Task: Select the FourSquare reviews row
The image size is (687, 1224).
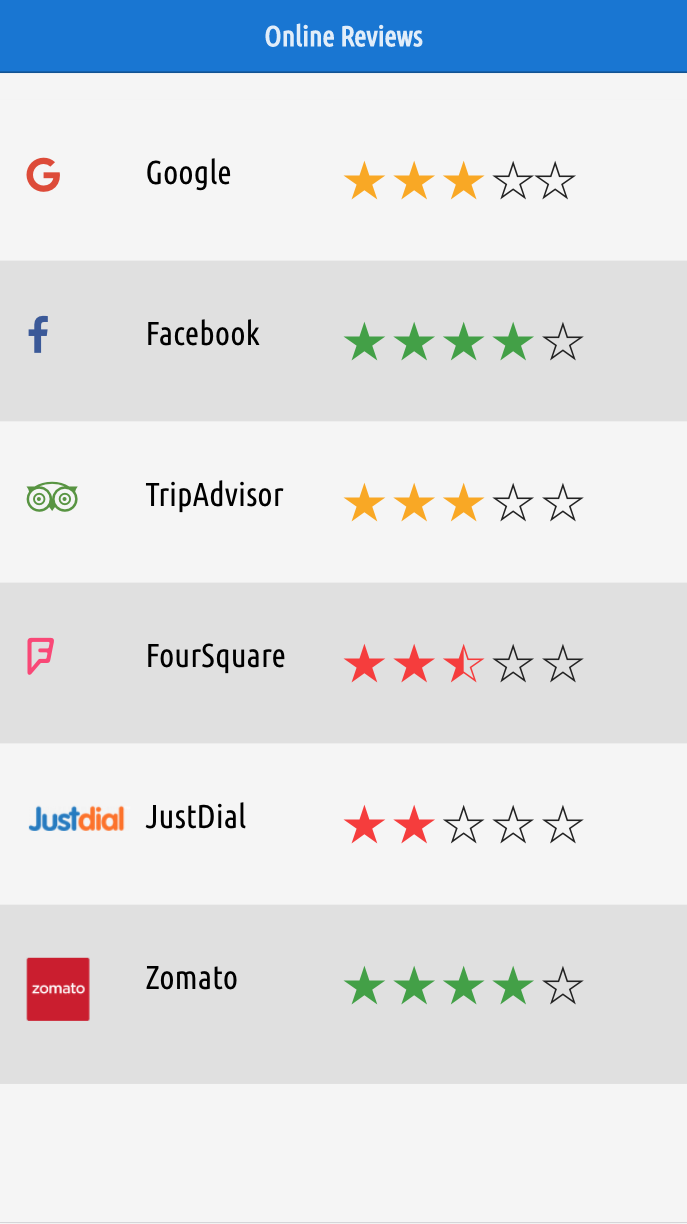Action: coord(343,663)
